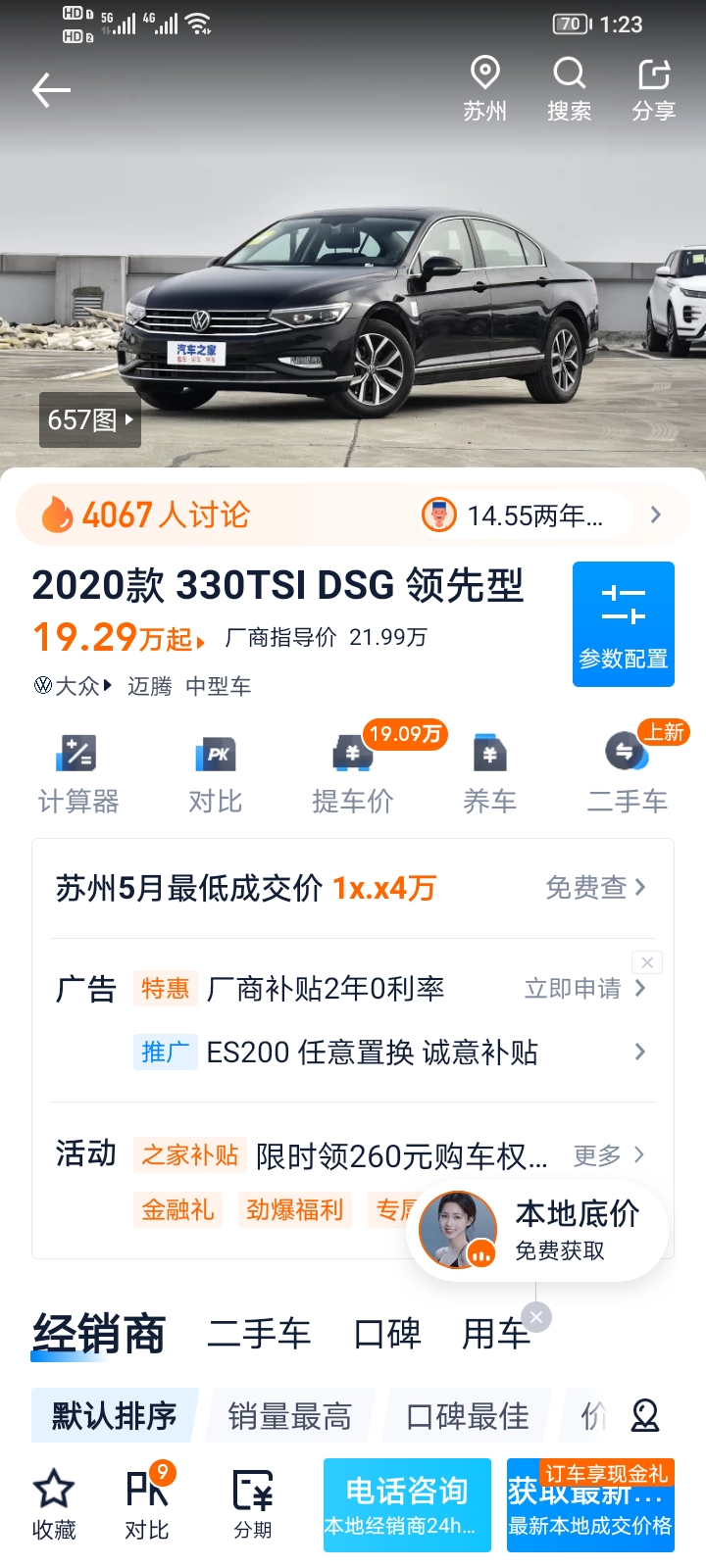
Task: Change the city from 苏州
Action: pyautogui.click(x=484, y=89)
